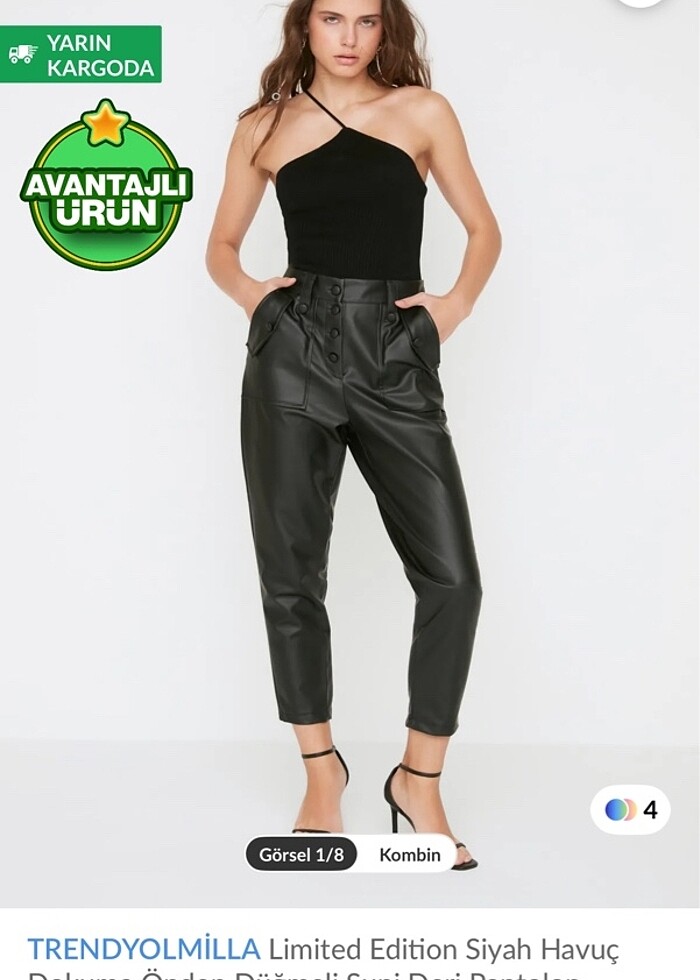Select the Görsel 1/8 segment
The image size is (700, 980).
(301, 854)
